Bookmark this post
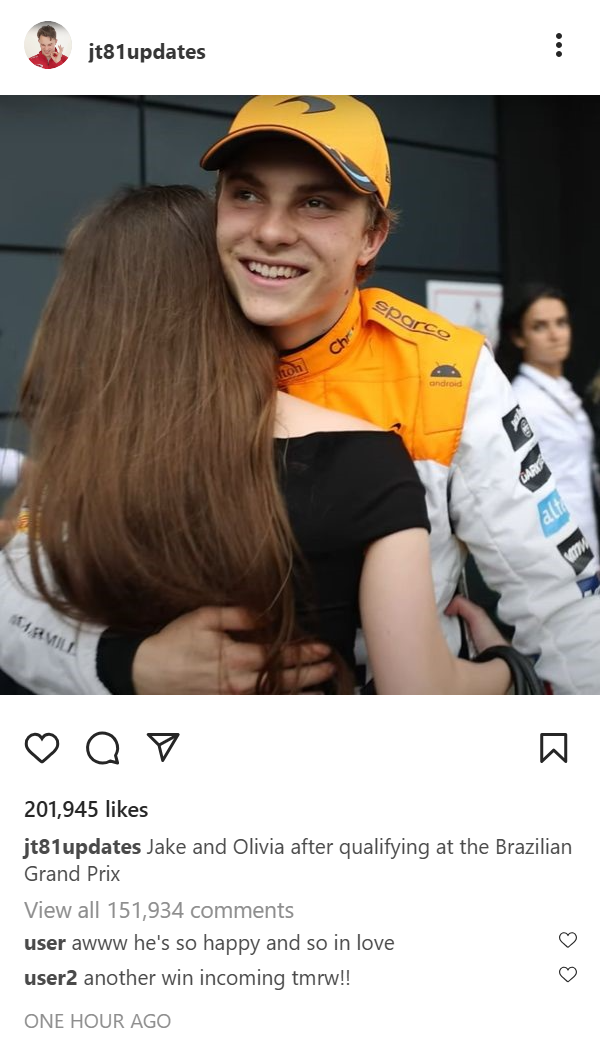Screen dimensions: 601x1059 pos(554,748)
